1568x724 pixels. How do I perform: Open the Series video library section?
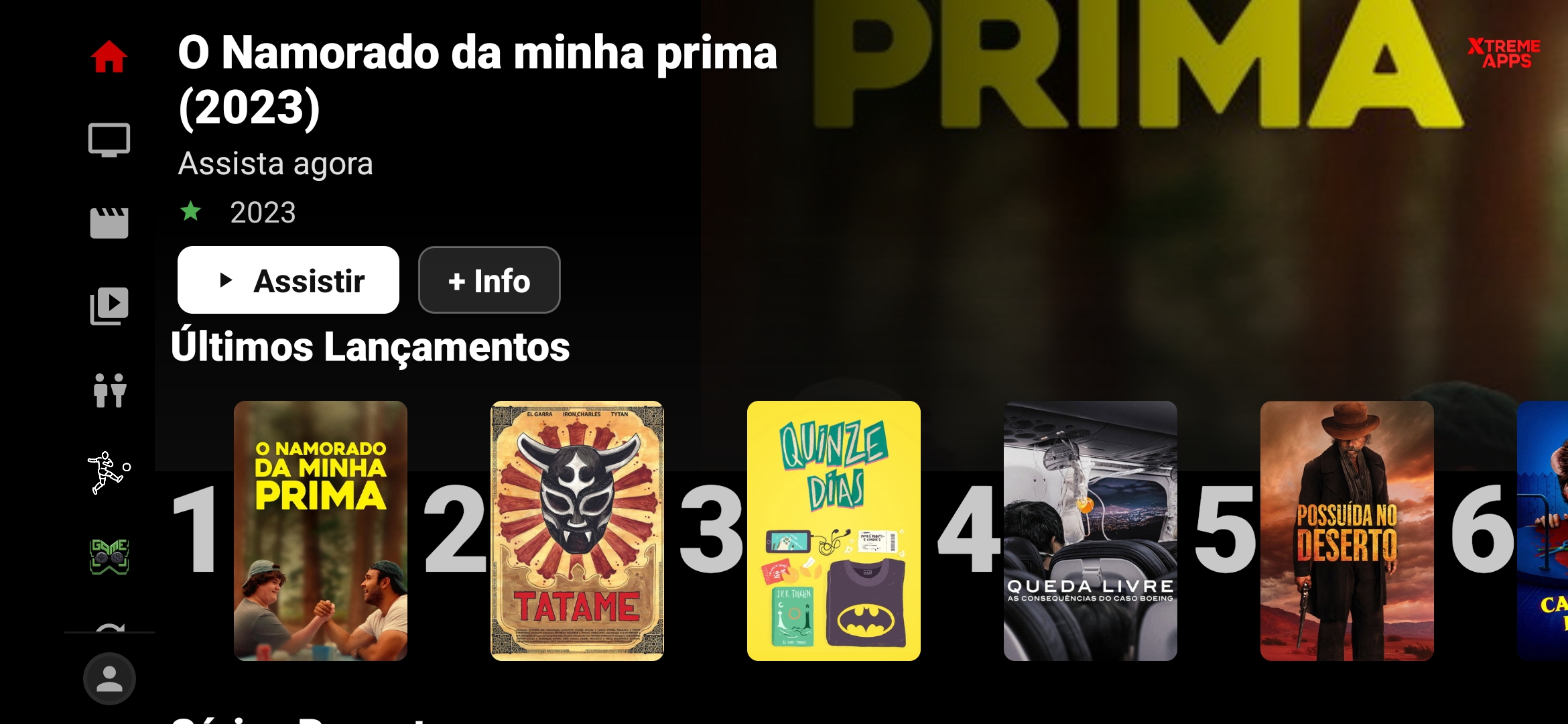(x=109, y=306)
